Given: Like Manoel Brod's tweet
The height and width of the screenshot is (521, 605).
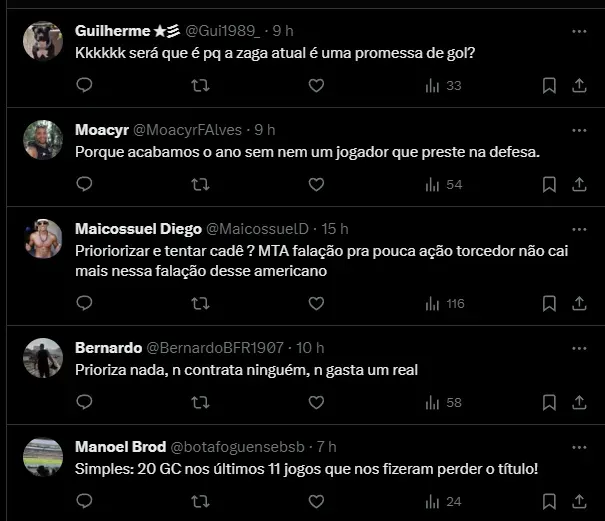Looking at the screenshot, I should pos(316,501).
